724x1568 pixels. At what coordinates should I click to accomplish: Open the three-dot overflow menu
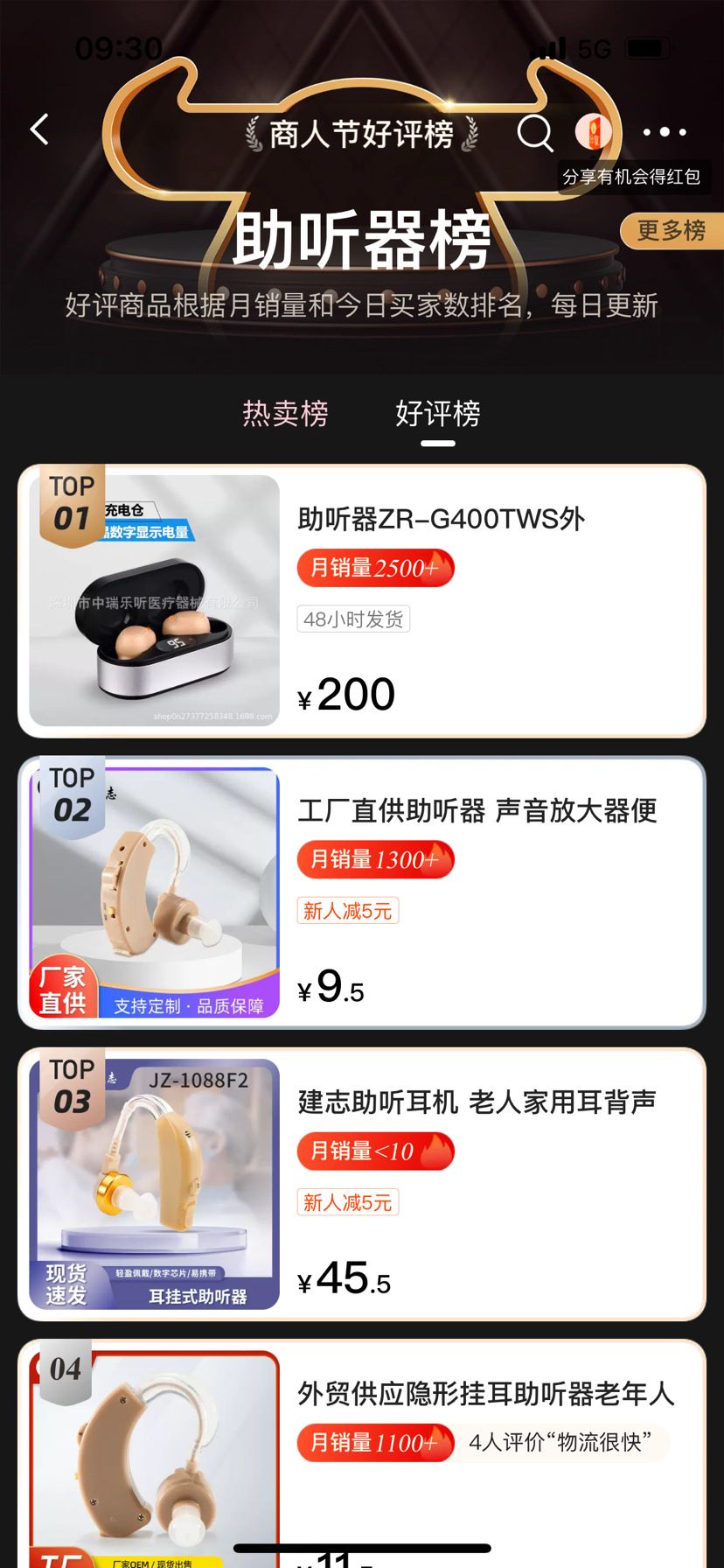click(665, 132)
